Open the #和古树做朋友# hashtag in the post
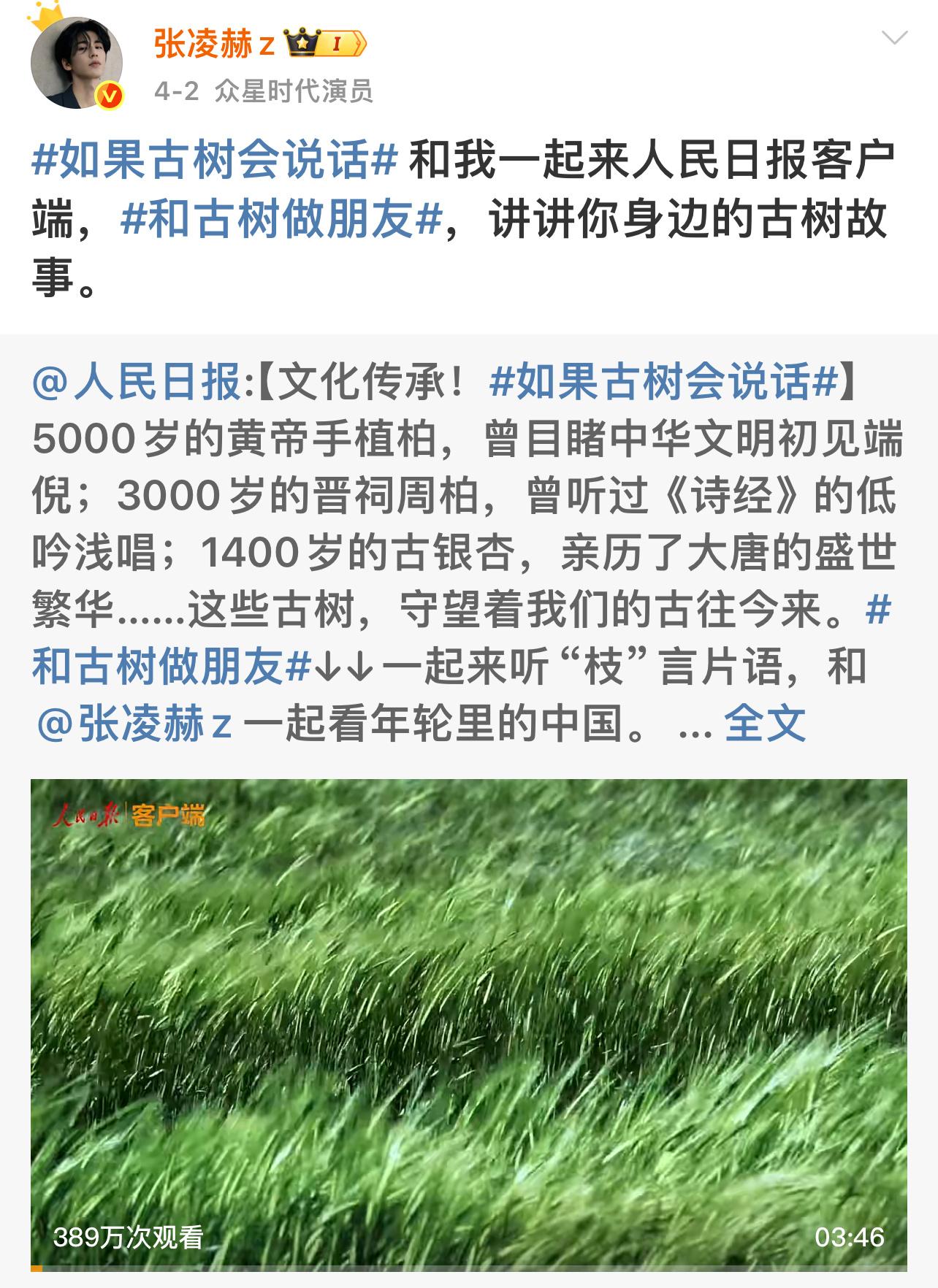 [x=281, y=219]
